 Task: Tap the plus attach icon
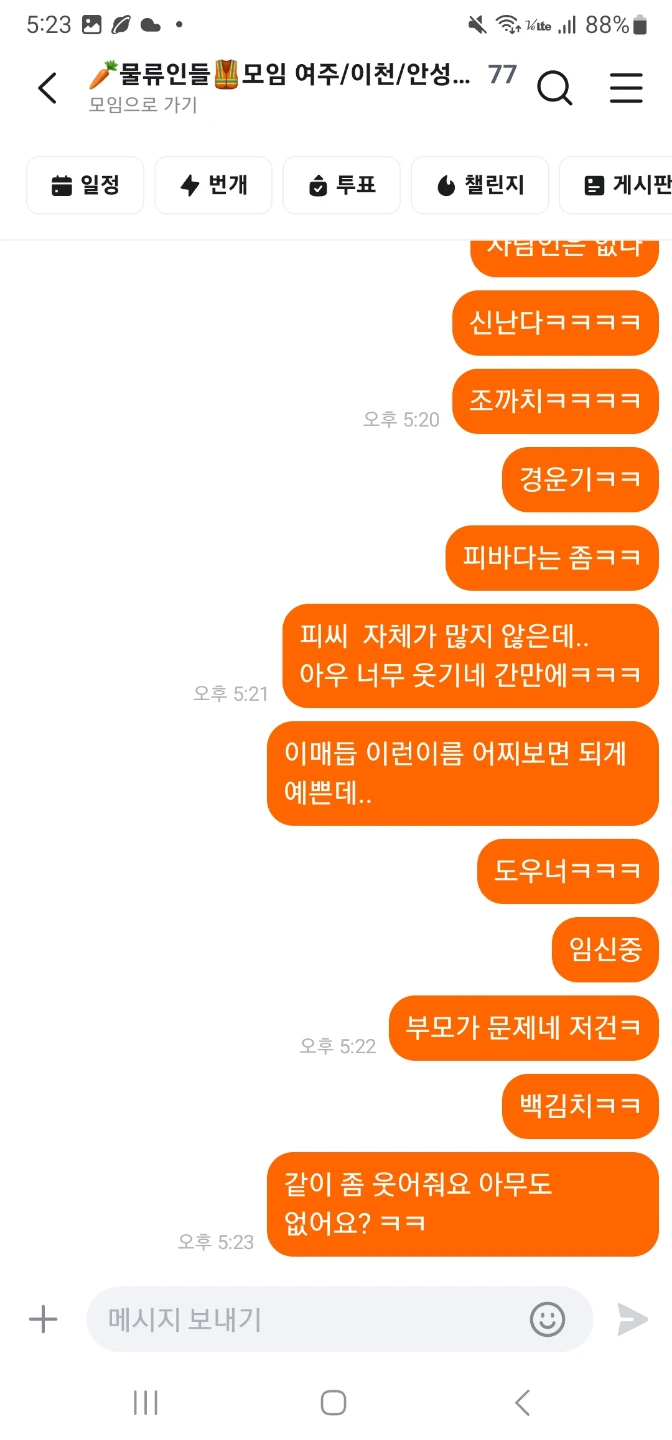point(43,1319)
